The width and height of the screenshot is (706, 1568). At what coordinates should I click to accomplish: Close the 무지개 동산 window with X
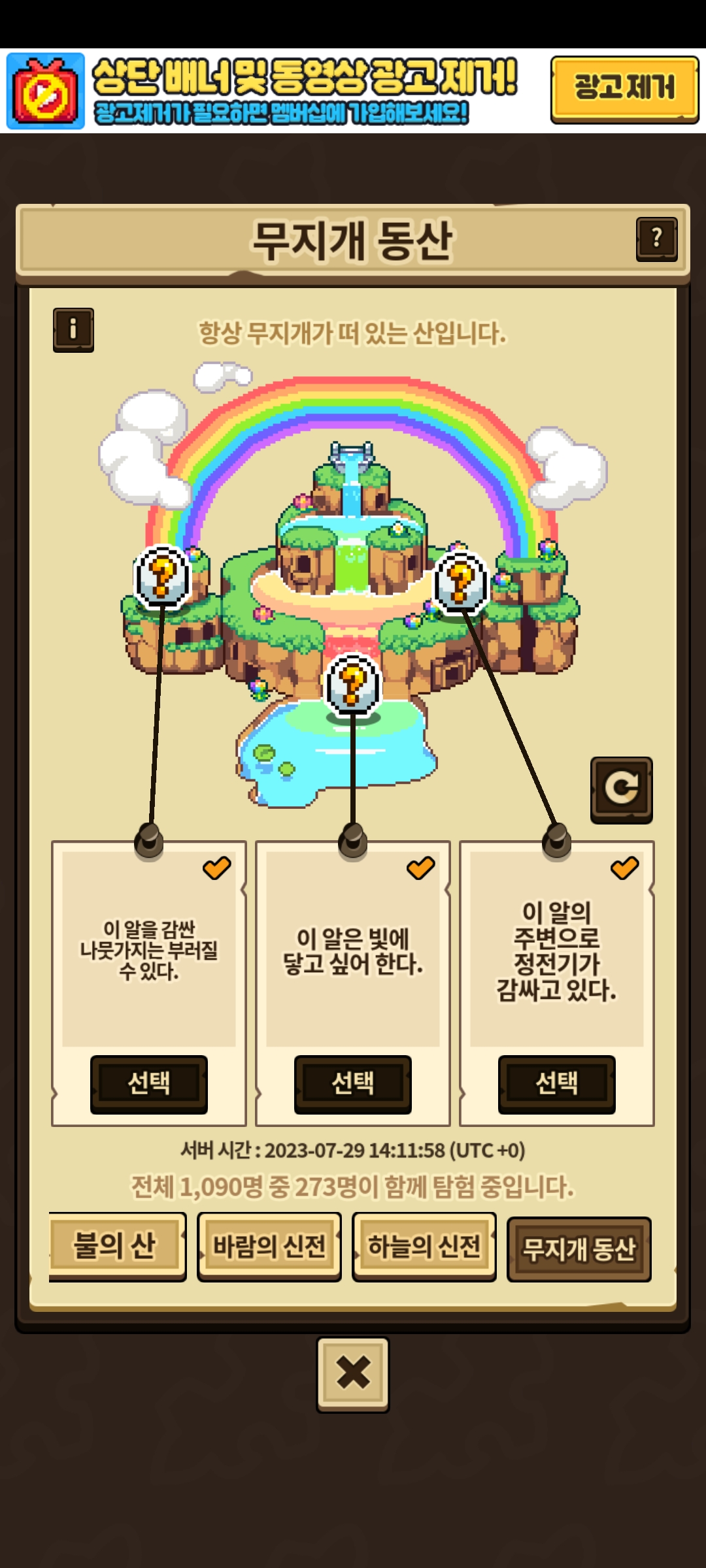(353, 1373)
